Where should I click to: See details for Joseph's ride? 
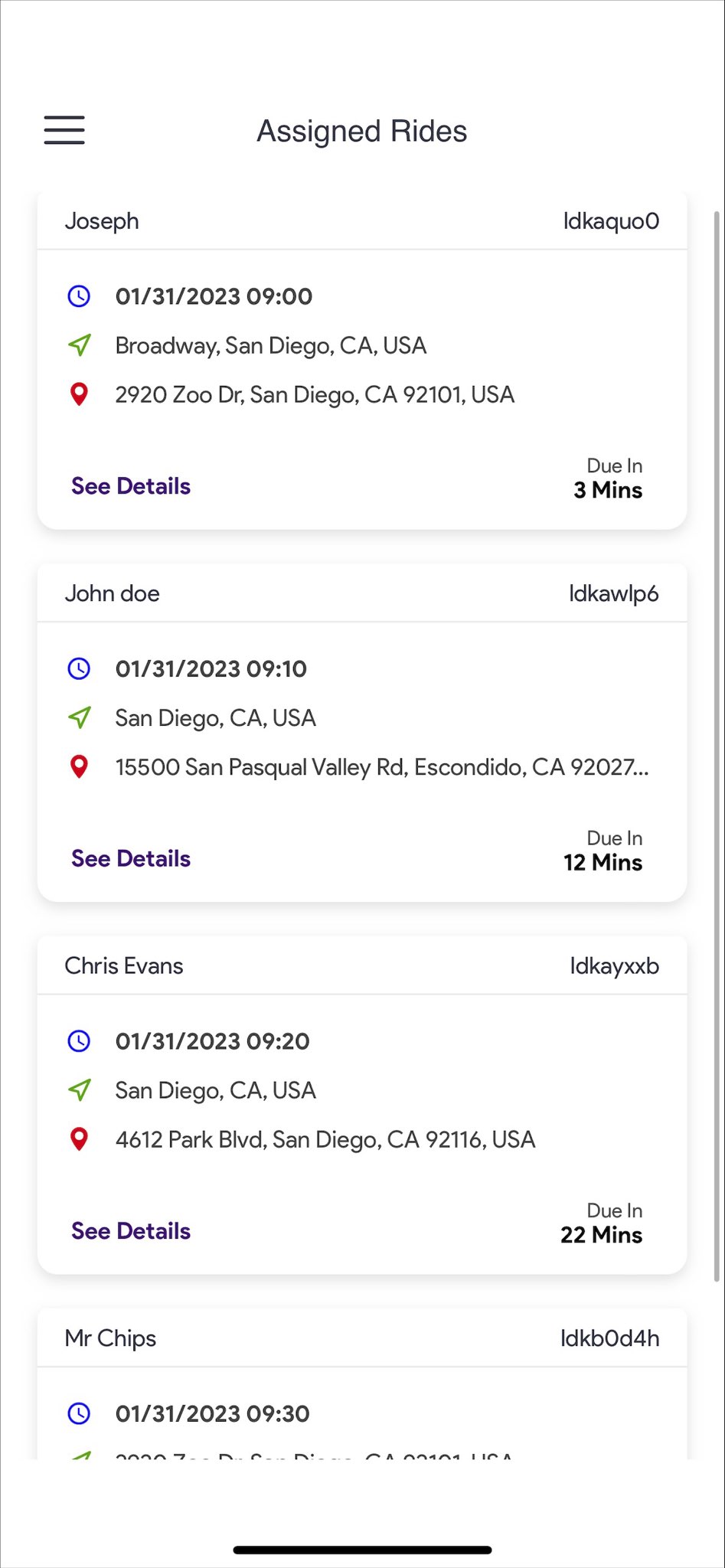(131, 486)
